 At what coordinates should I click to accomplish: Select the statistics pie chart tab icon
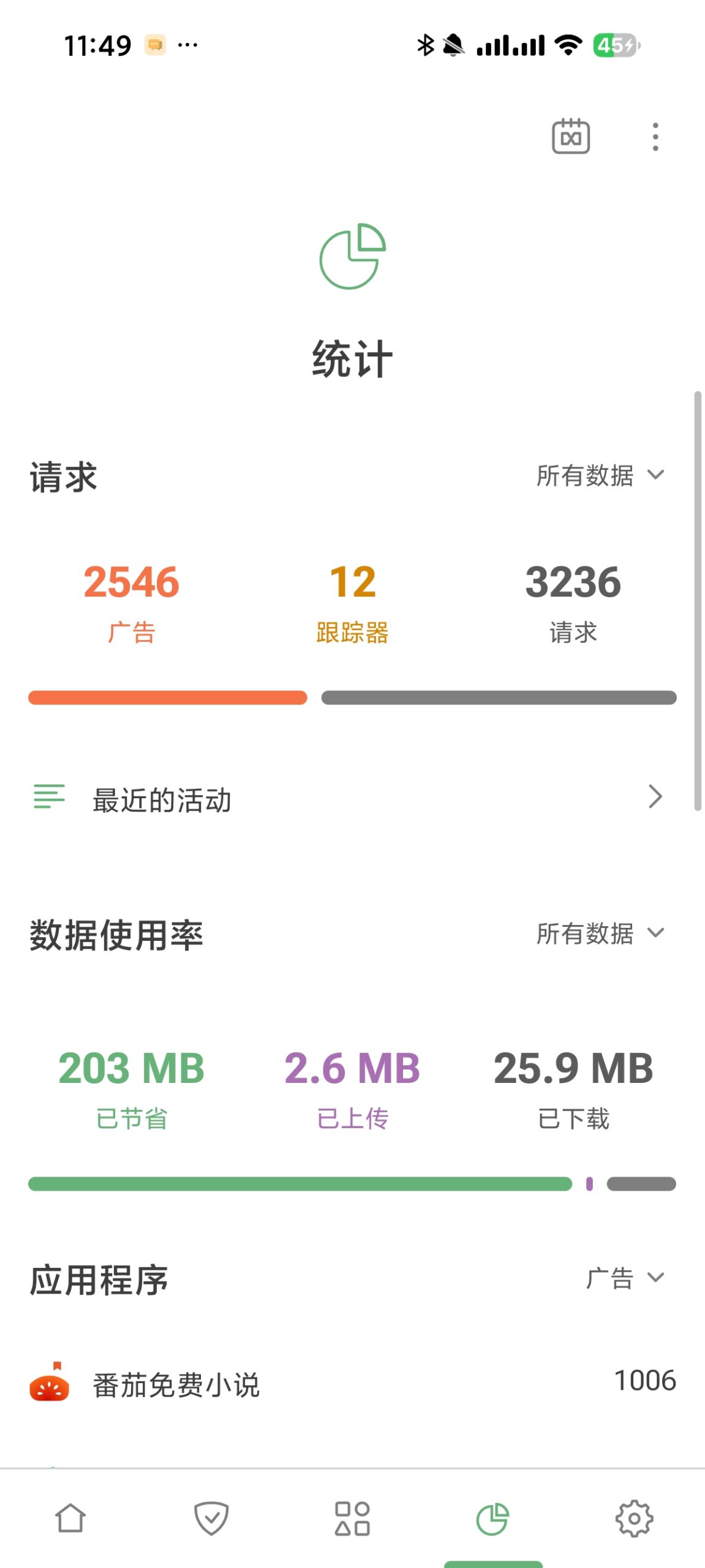[x=493, y=1518]
